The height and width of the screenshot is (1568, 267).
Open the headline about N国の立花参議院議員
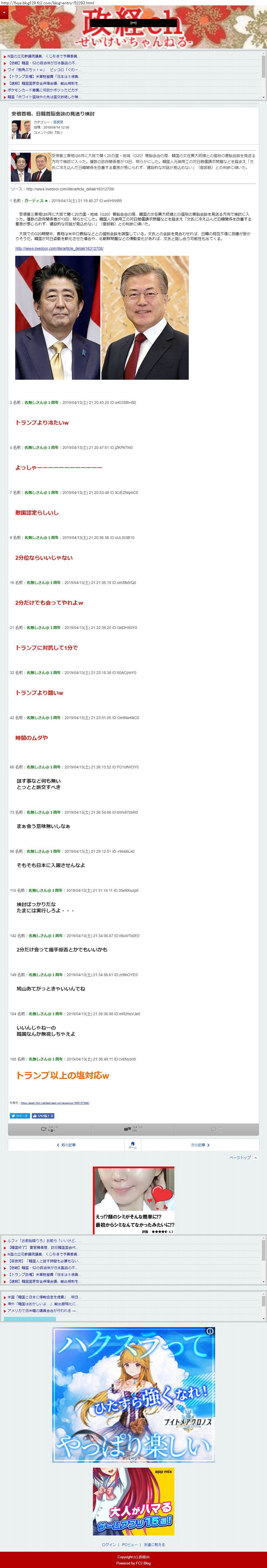[43, 56]
